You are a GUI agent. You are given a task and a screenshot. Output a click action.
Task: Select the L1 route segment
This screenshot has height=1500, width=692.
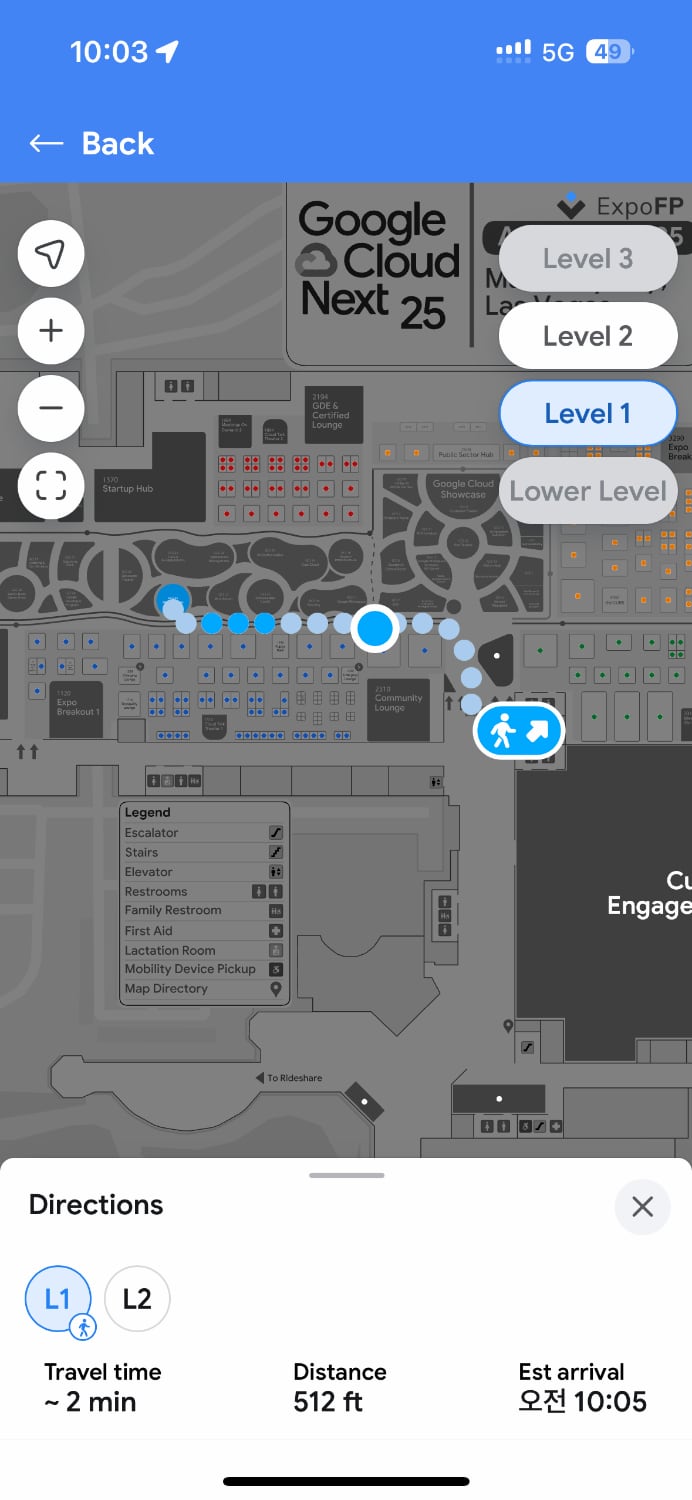click(58, 1299)
